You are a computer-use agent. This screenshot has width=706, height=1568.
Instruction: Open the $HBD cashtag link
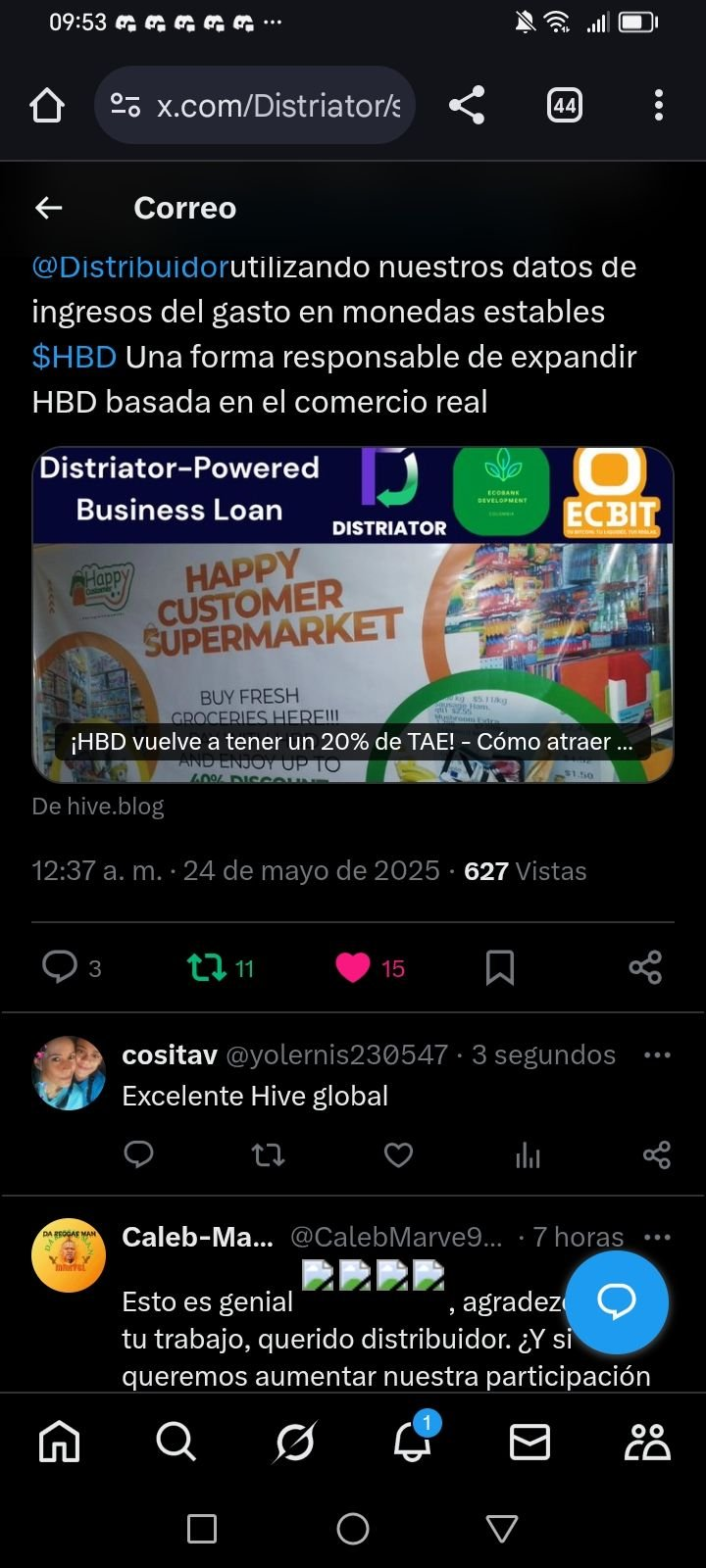point(74,357)
